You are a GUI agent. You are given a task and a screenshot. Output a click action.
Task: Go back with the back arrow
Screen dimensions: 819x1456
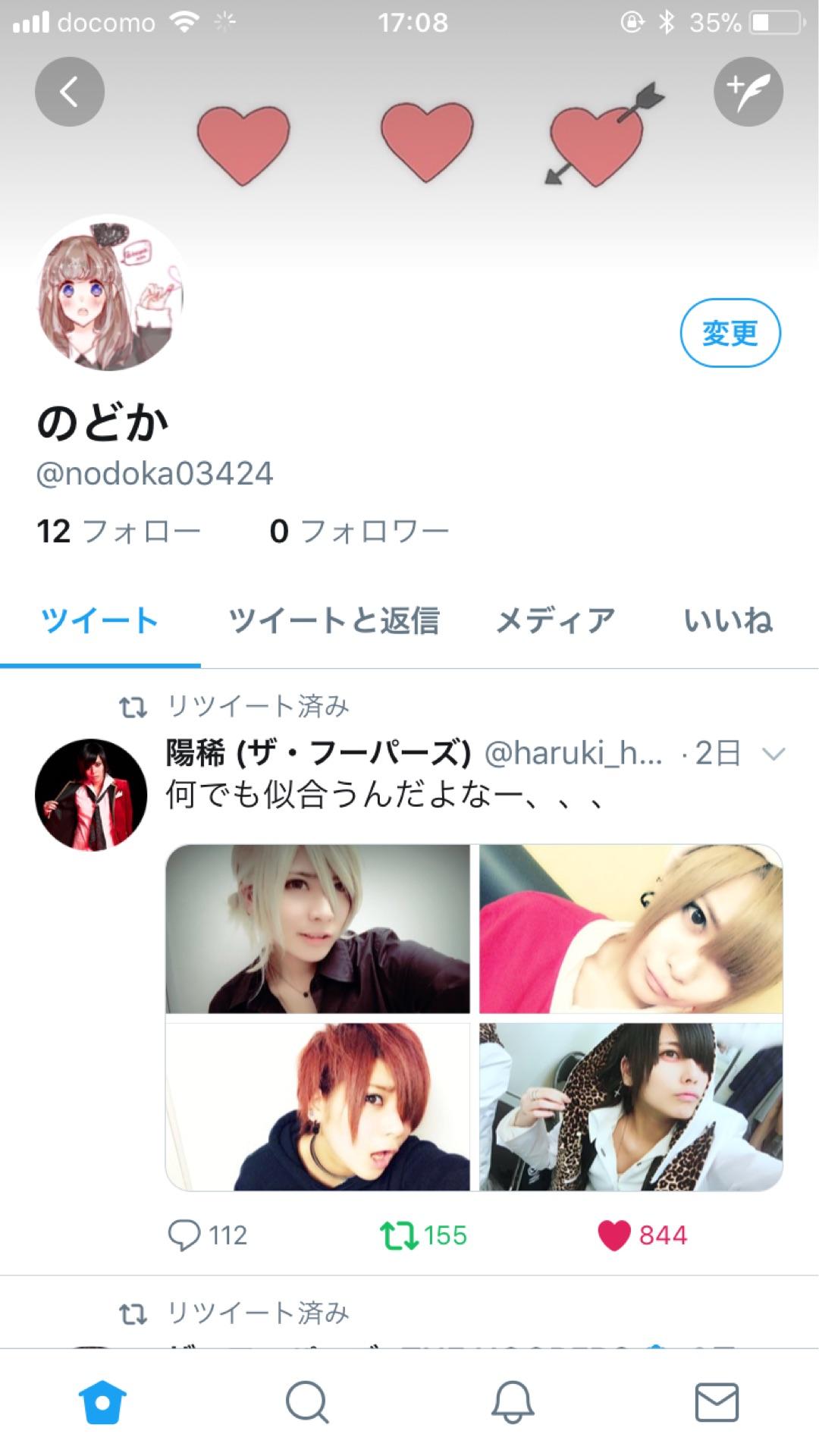click(70, 90)
